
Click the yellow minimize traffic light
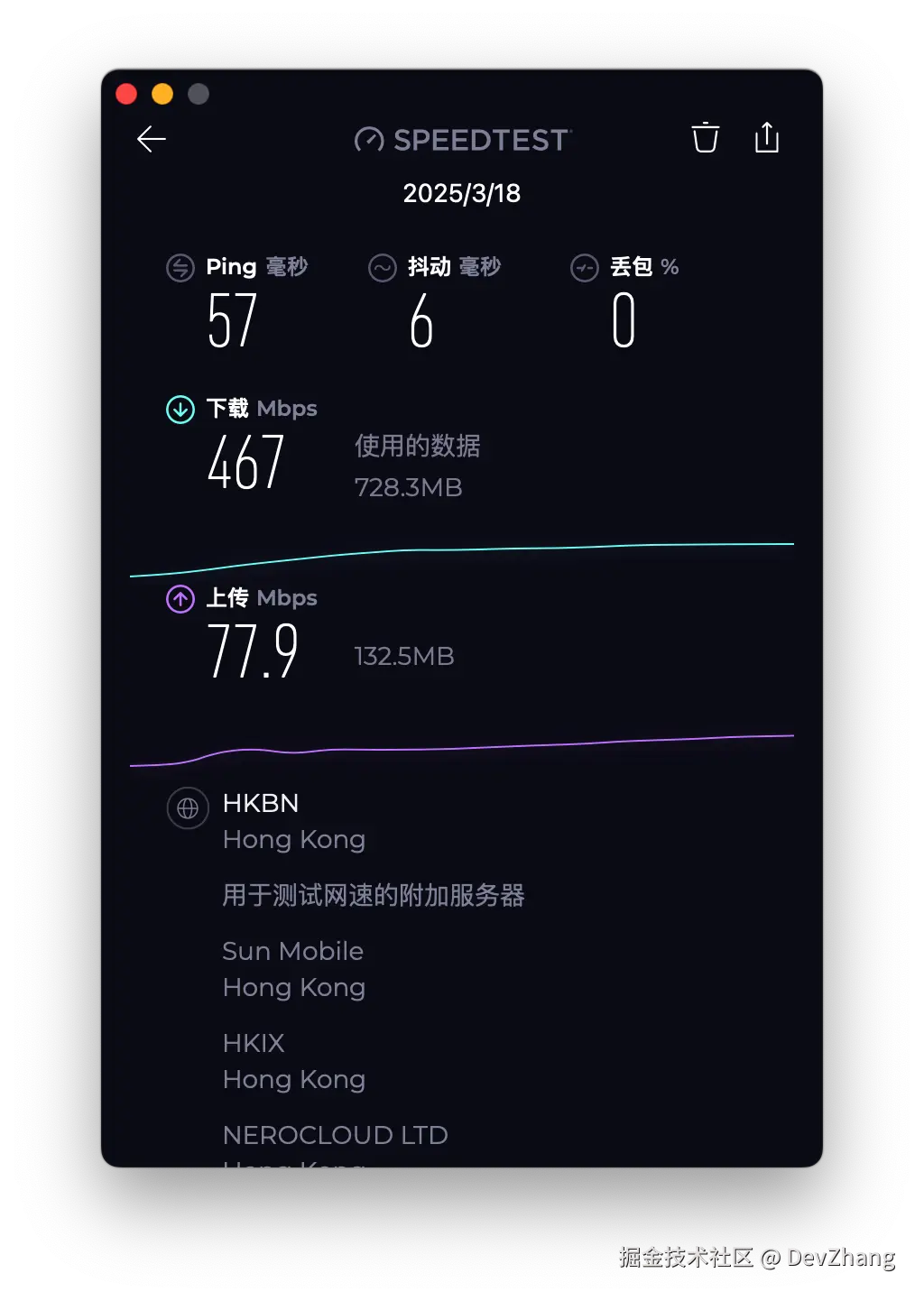[x=162, y=93]
